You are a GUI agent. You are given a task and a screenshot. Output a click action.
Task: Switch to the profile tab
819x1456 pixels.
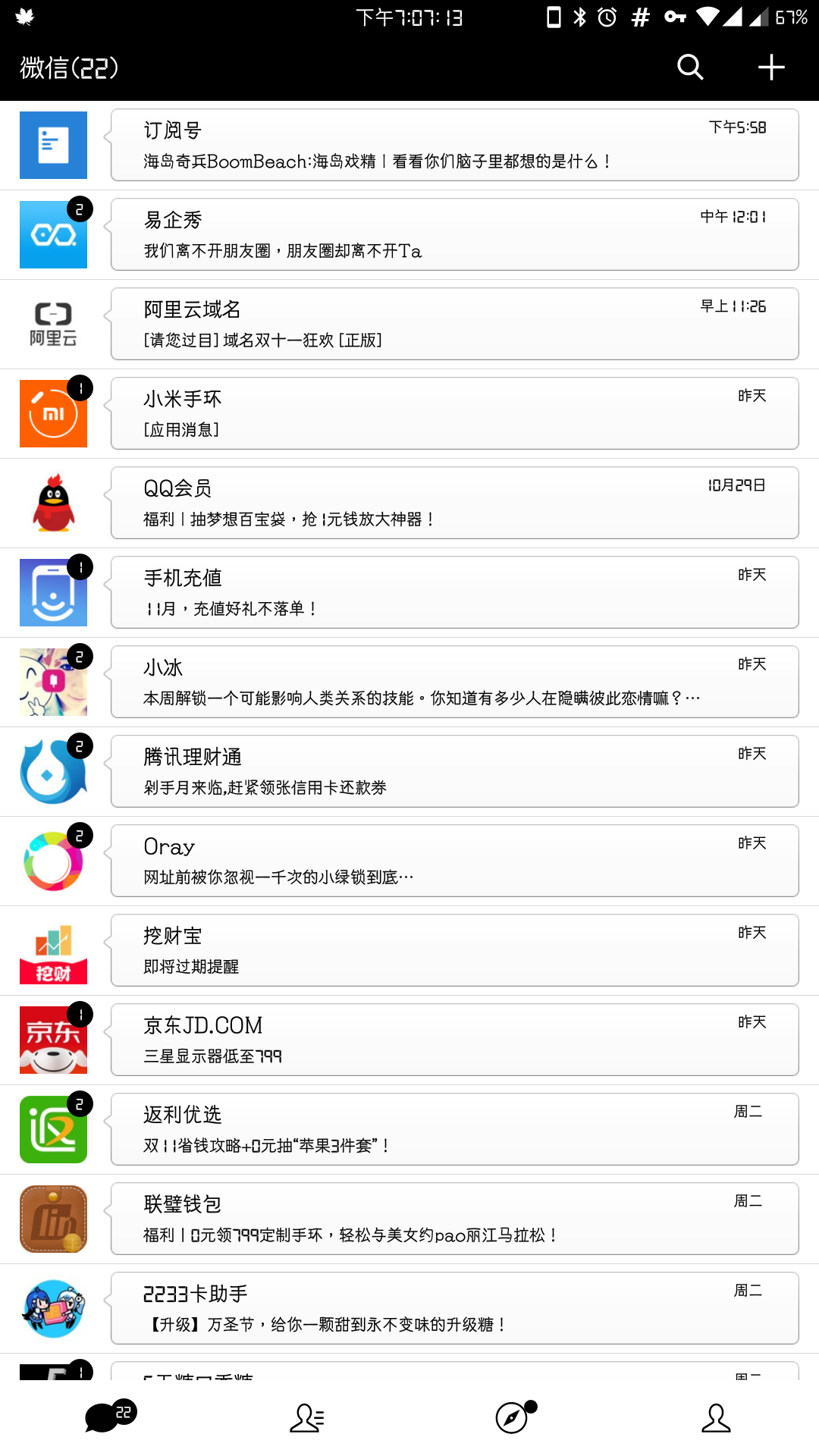click(716, 1417)
